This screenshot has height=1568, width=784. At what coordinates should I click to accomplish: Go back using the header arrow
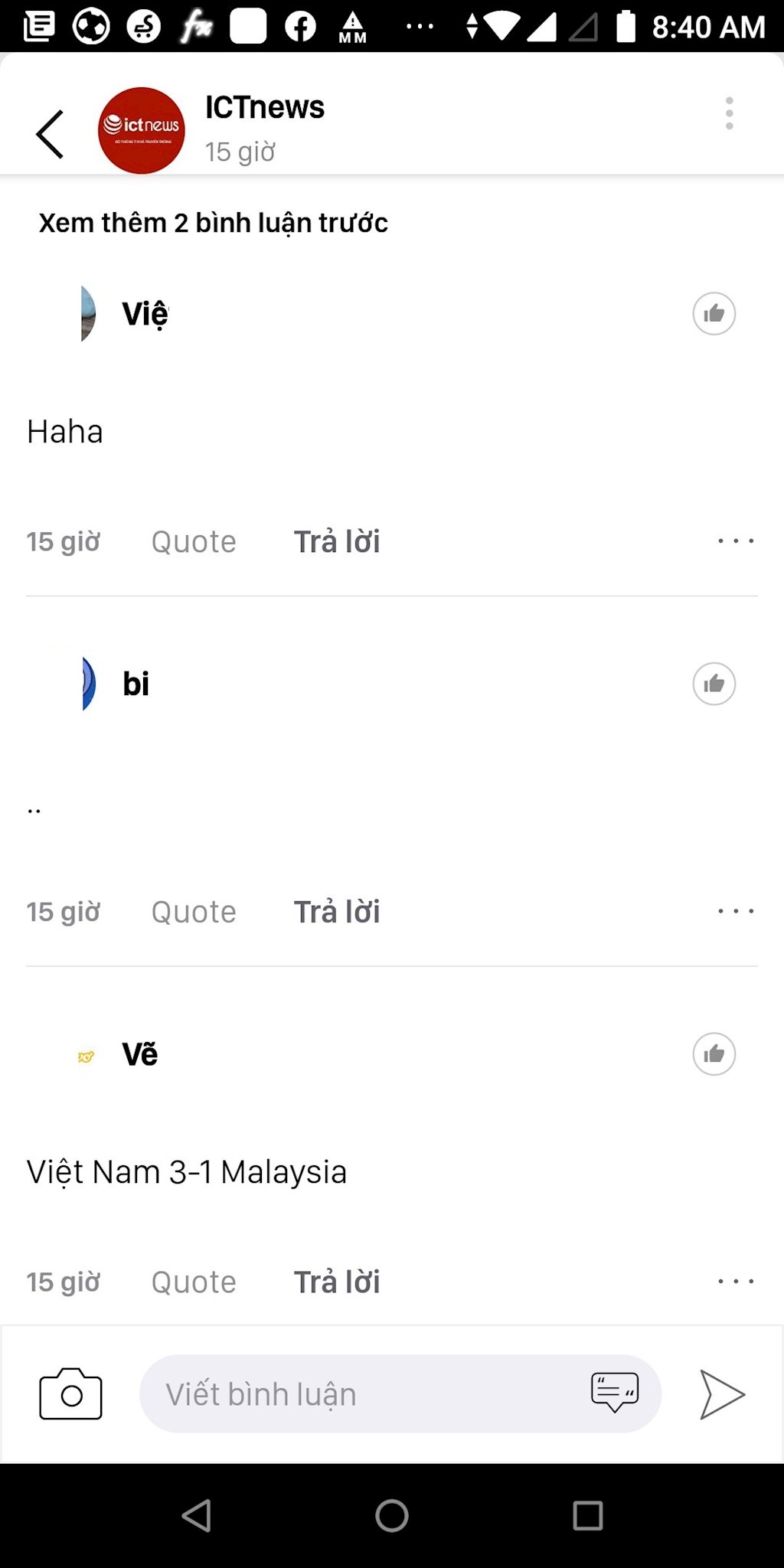click(51, 134)
